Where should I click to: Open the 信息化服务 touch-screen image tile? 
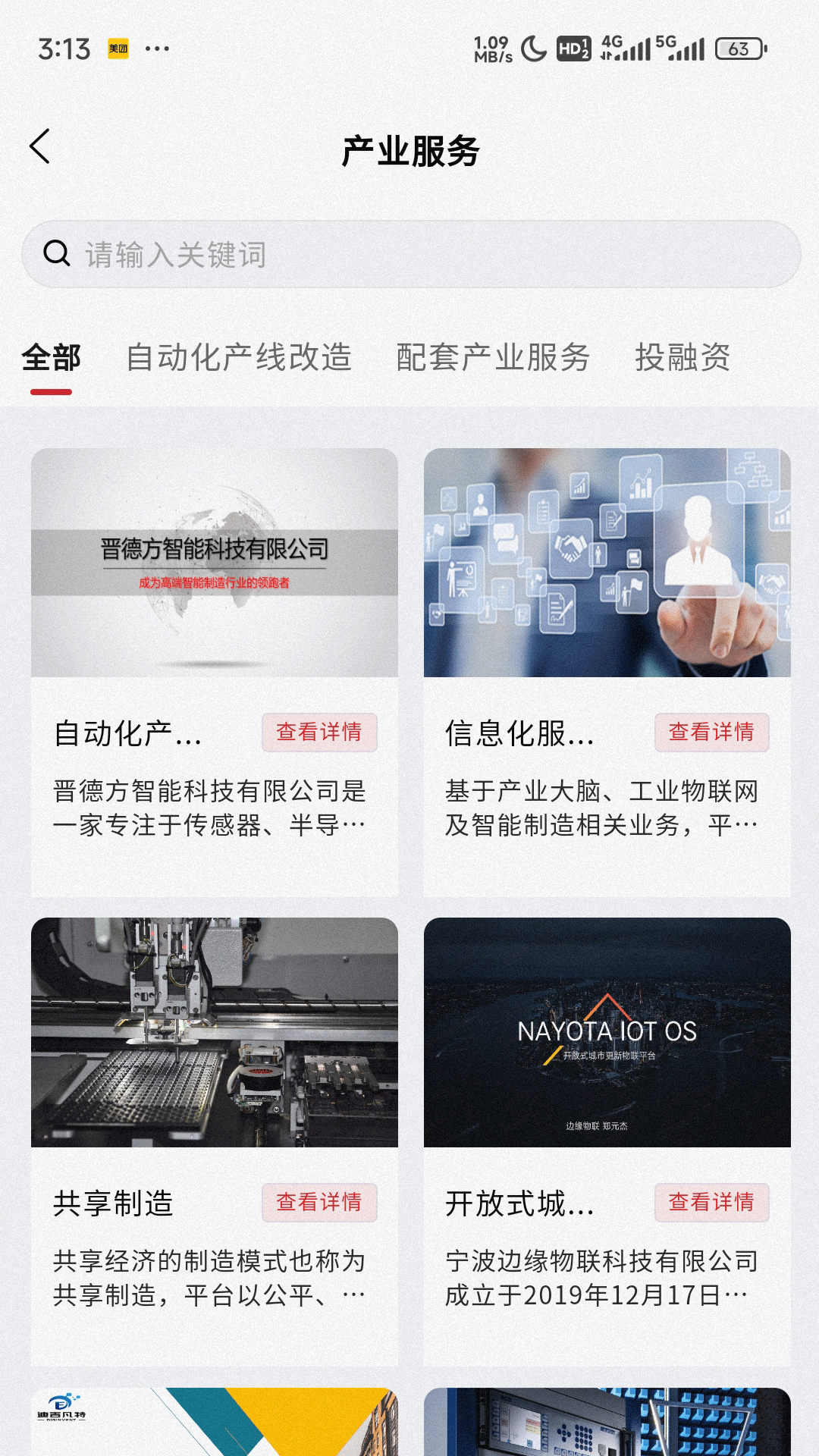[607, 563]
